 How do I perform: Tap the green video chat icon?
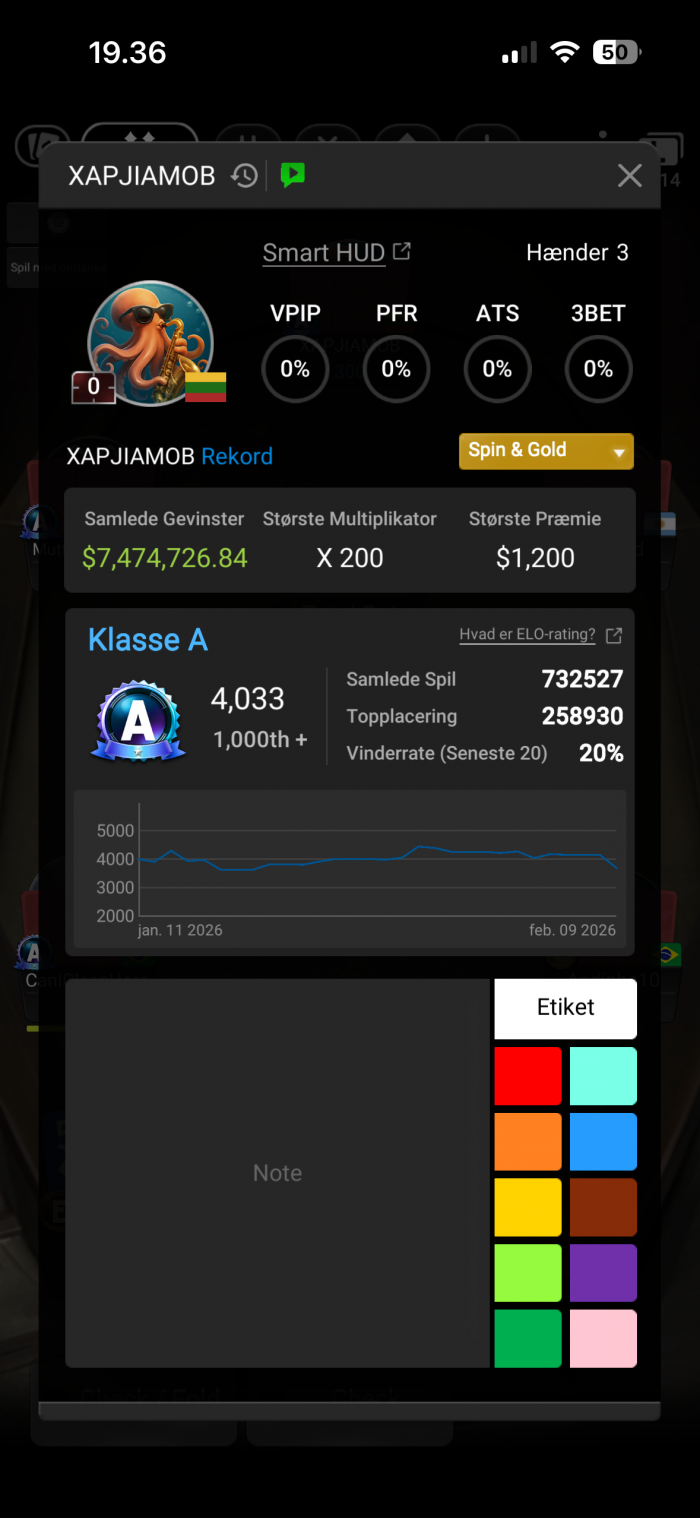click(x=292, y=176)
